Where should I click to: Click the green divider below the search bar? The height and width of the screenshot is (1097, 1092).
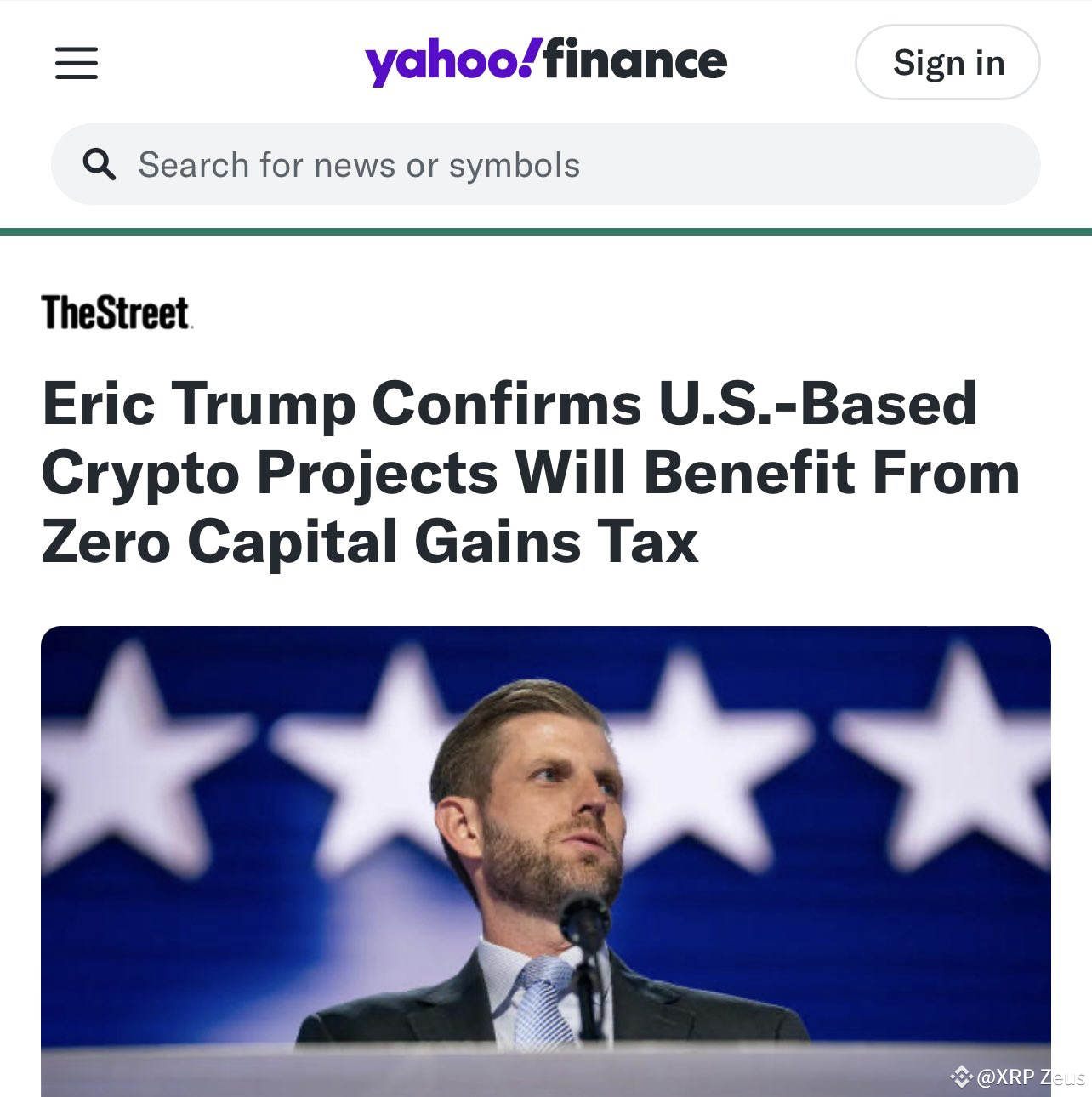coord(544,229)
